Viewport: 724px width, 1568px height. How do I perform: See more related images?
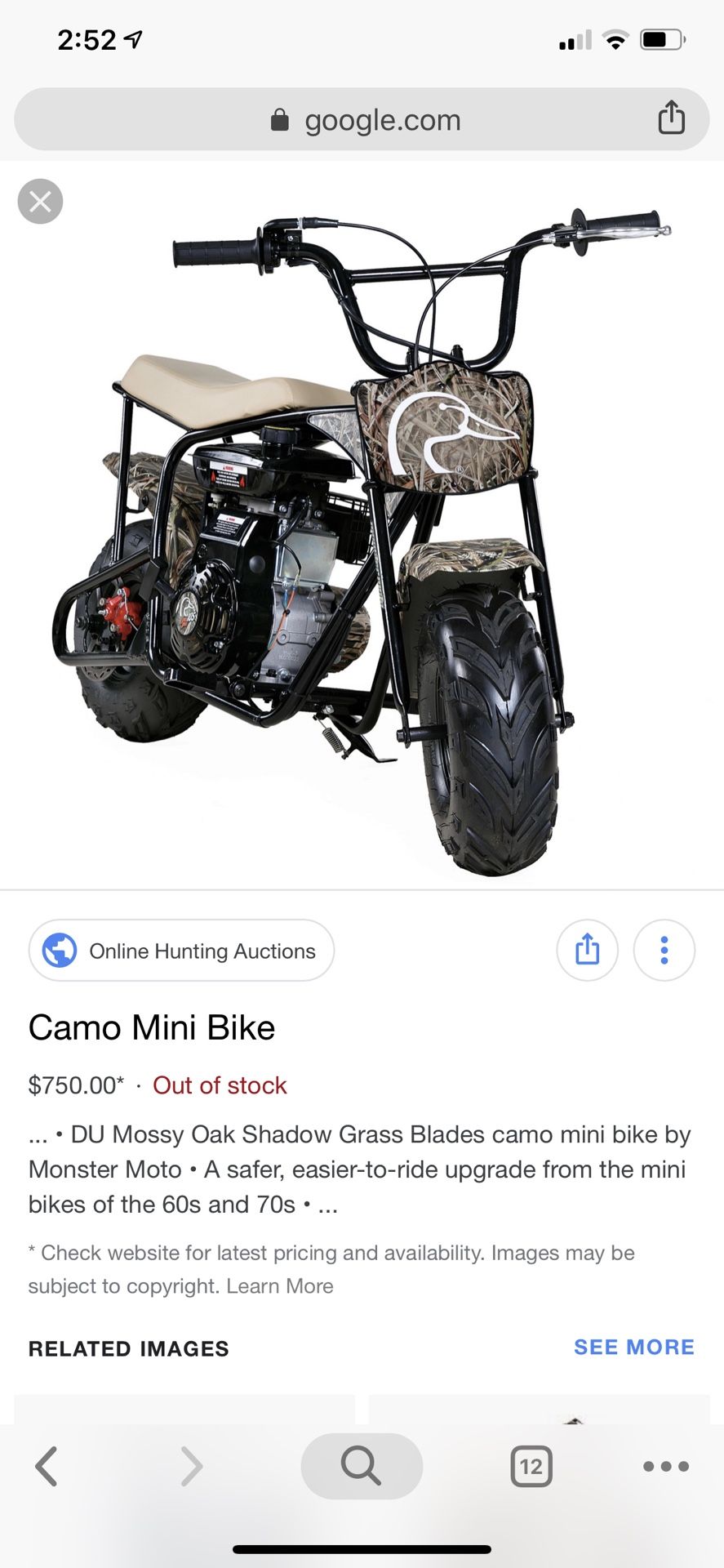(634, 1347)
